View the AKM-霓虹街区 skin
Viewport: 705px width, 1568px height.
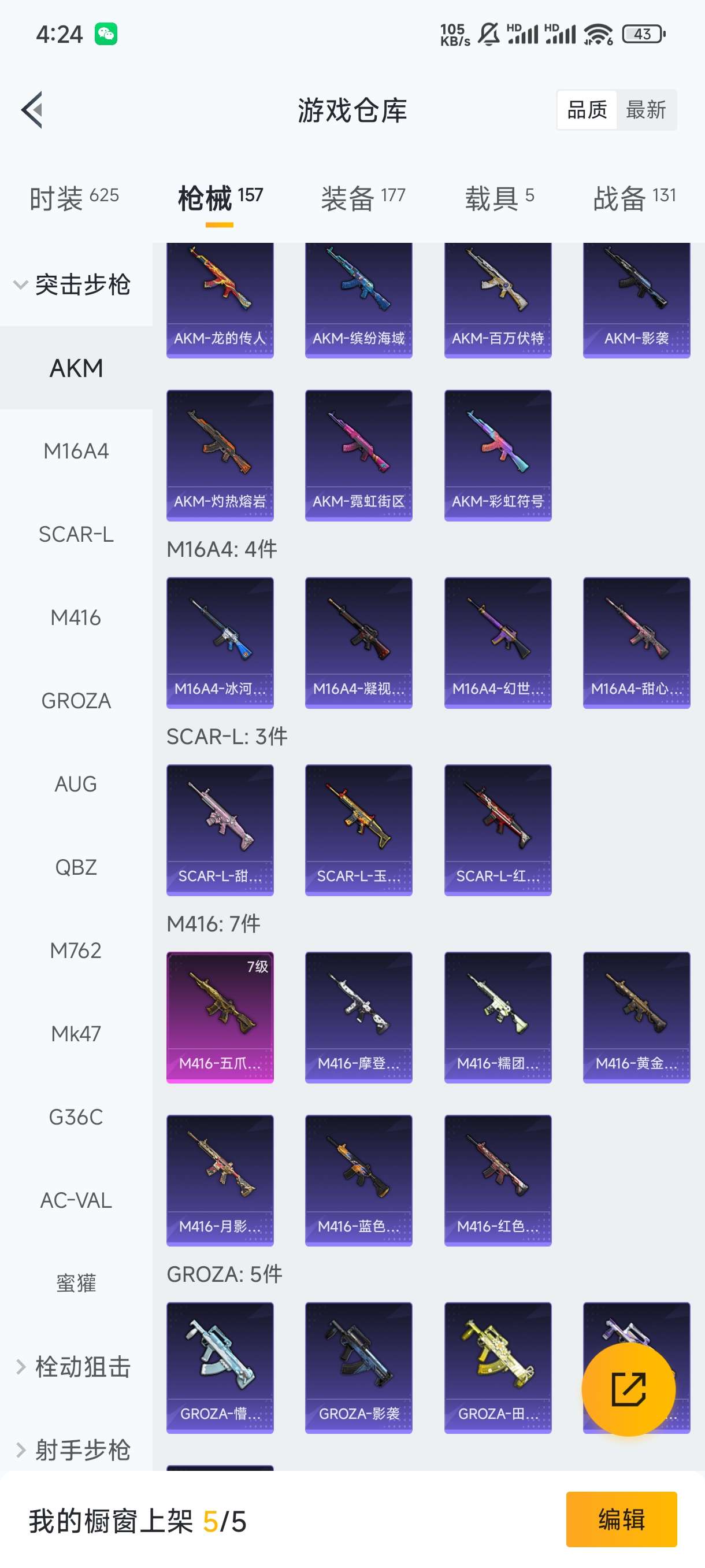pos(358,454)
